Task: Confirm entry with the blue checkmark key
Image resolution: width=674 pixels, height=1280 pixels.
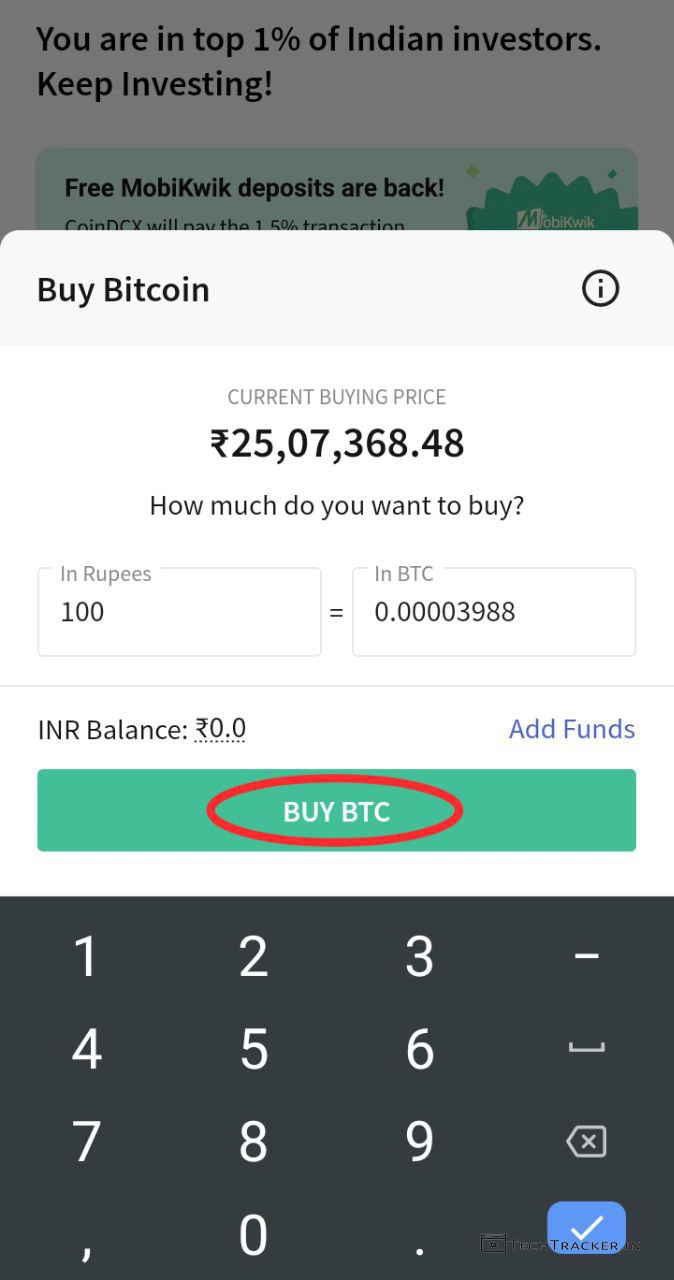Action: tap(586, 1228)
